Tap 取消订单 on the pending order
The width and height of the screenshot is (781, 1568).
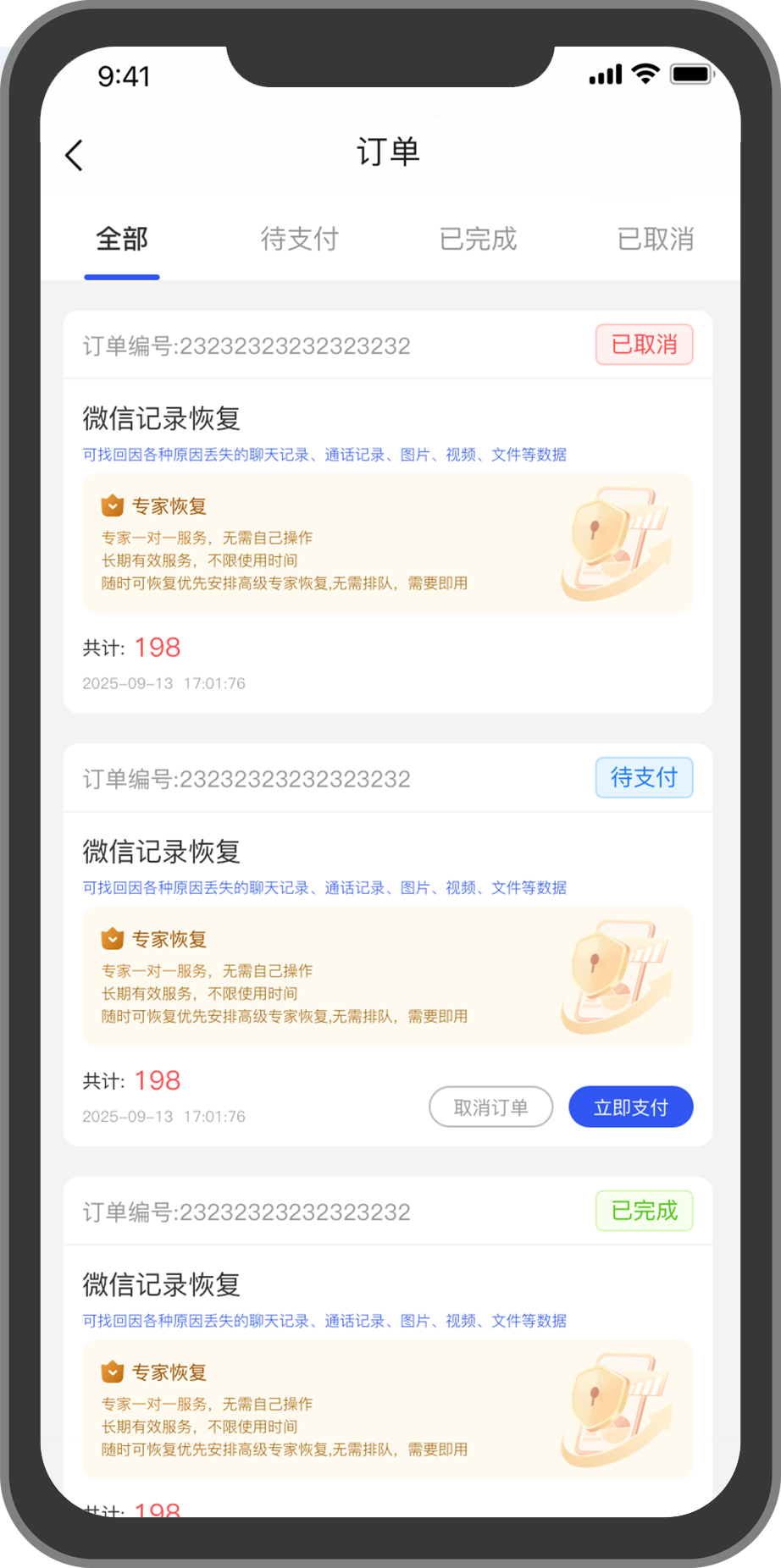click(490, 1107)
